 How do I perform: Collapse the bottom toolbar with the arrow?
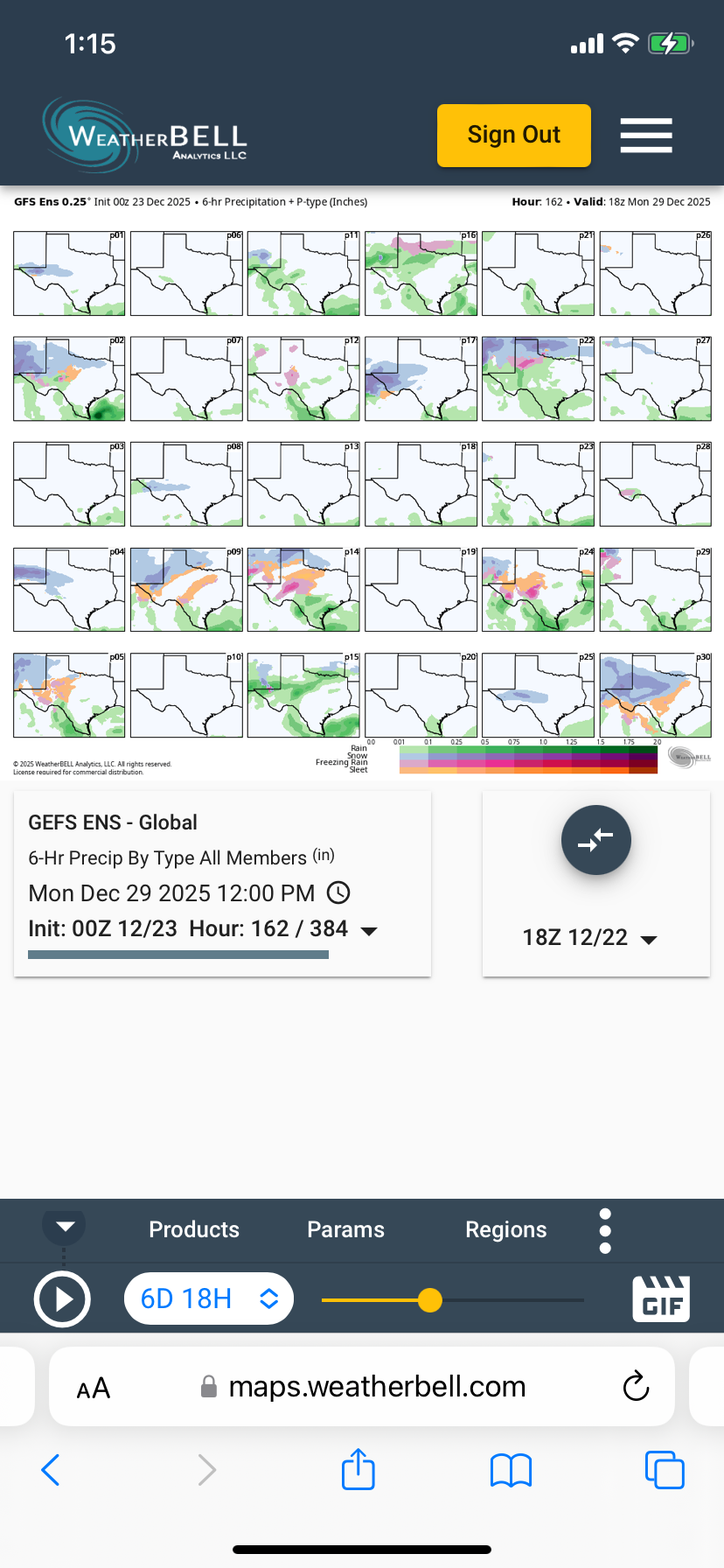pos(65,1226)
